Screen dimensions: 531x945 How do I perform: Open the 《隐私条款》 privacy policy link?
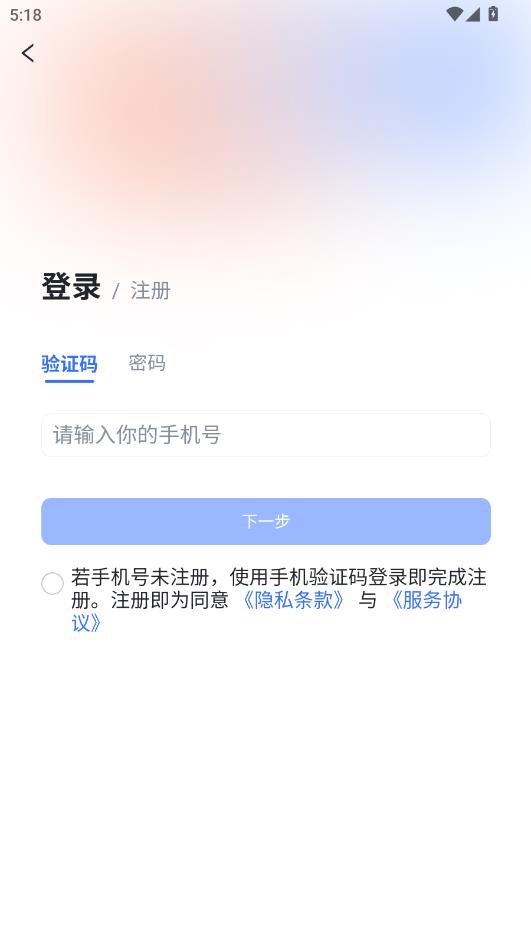pos(293,600)
